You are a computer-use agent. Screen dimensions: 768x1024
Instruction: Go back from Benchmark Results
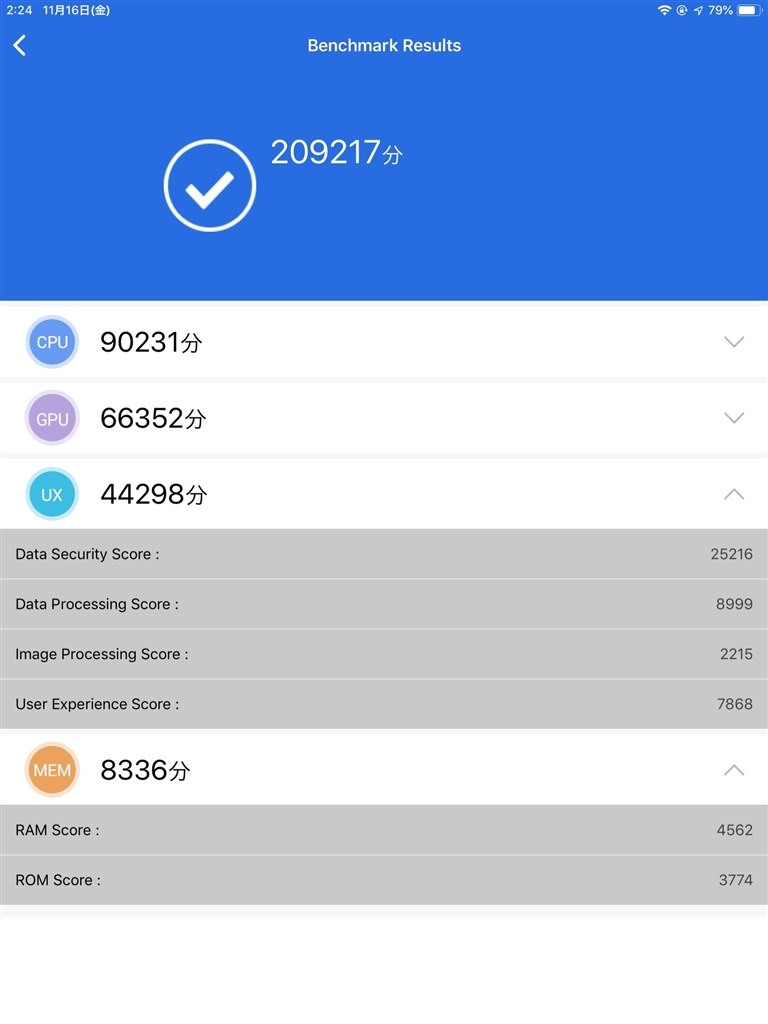[x=20, y=45]
